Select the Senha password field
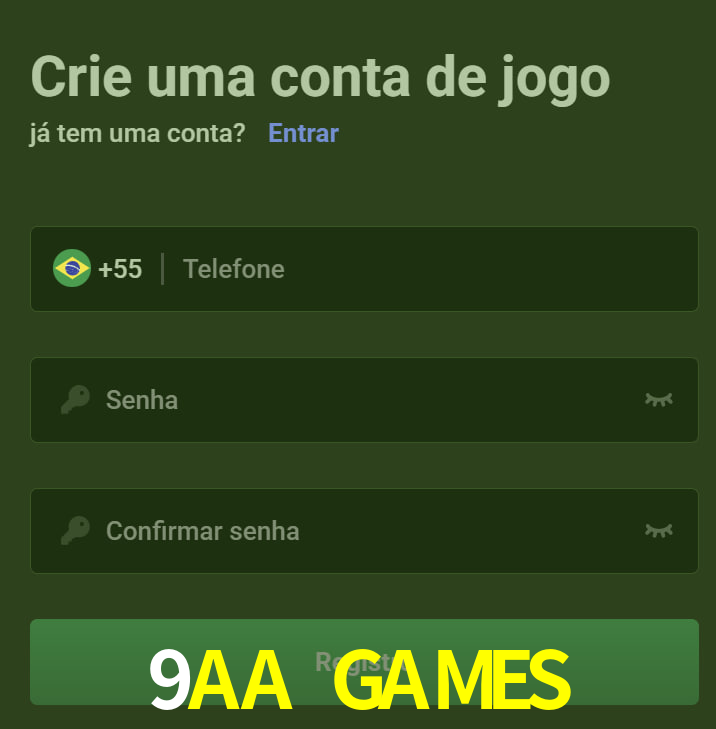Screen dimensions: 716x729 [x=360, y=400]
